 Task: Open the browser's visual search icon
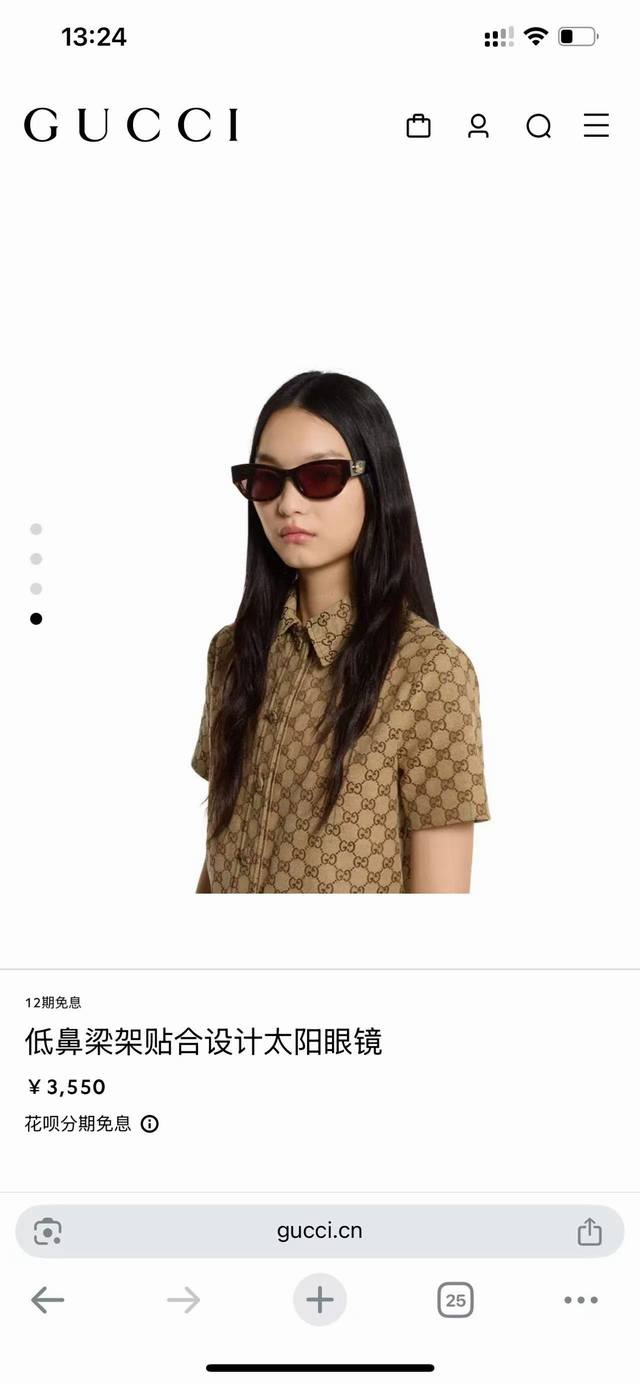point(48,1232)
